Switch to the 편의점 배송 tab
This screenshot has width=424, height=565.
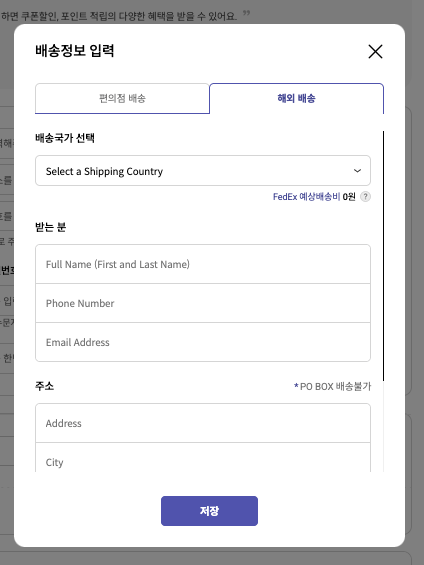point(122,98)
